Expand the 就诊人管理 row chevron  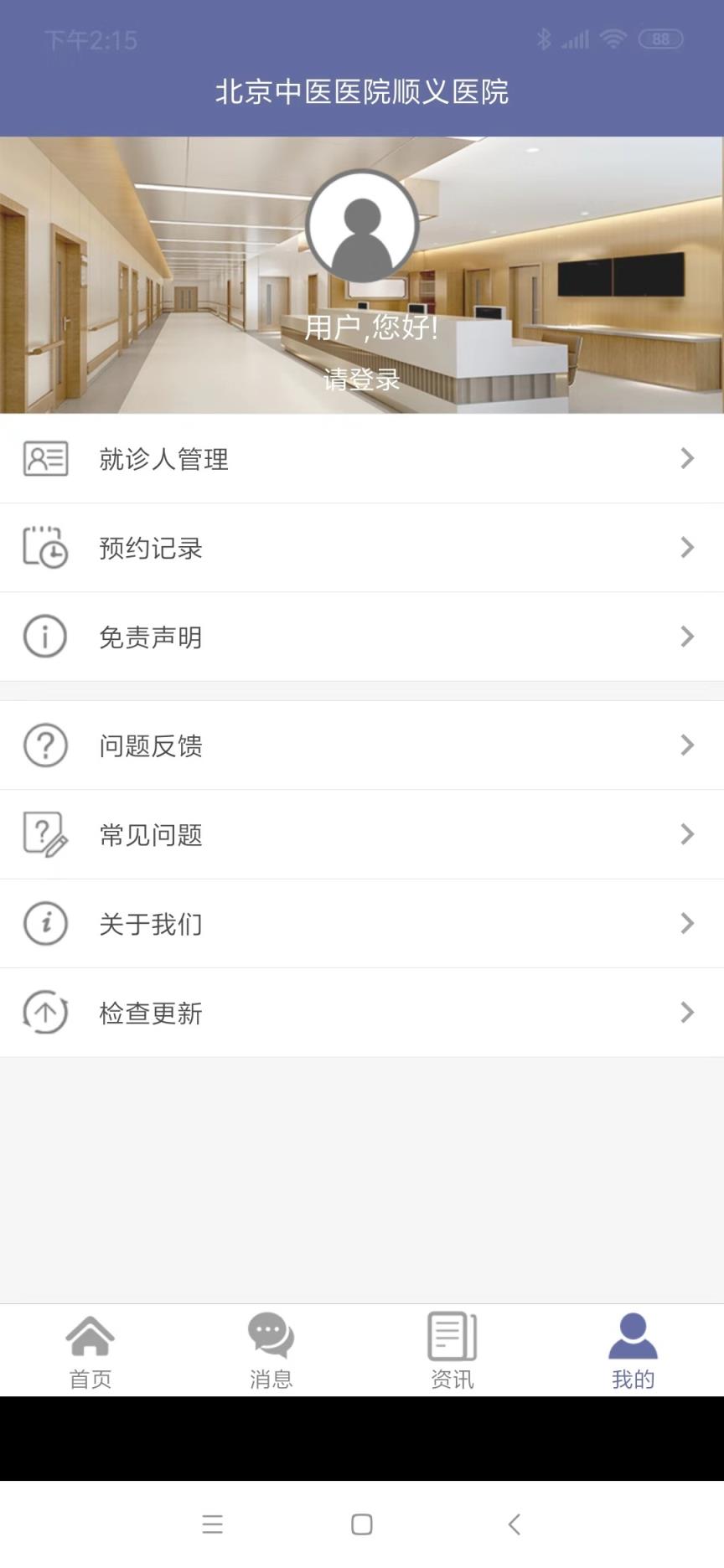point(687,458)
